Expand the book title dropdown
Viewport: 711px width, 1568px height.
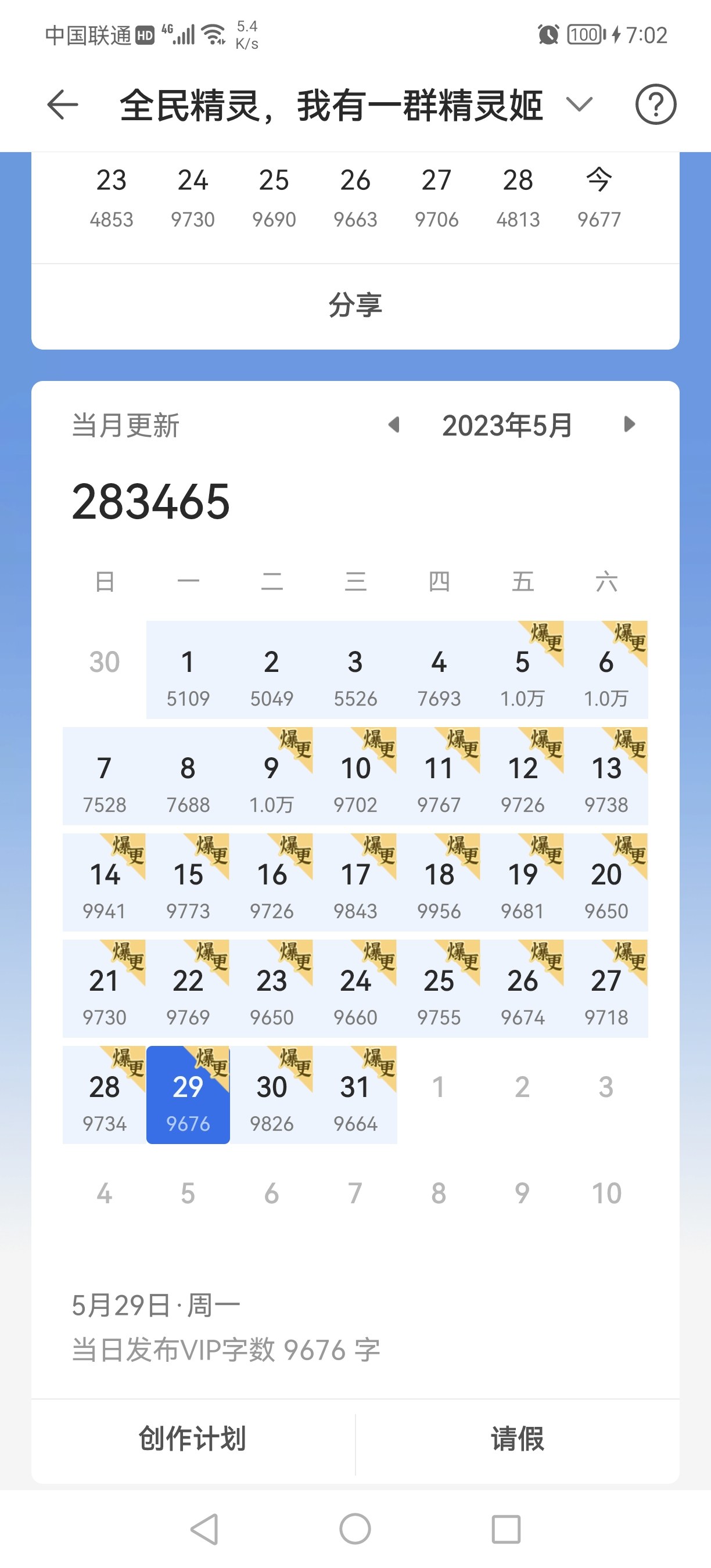coord(579,105)
